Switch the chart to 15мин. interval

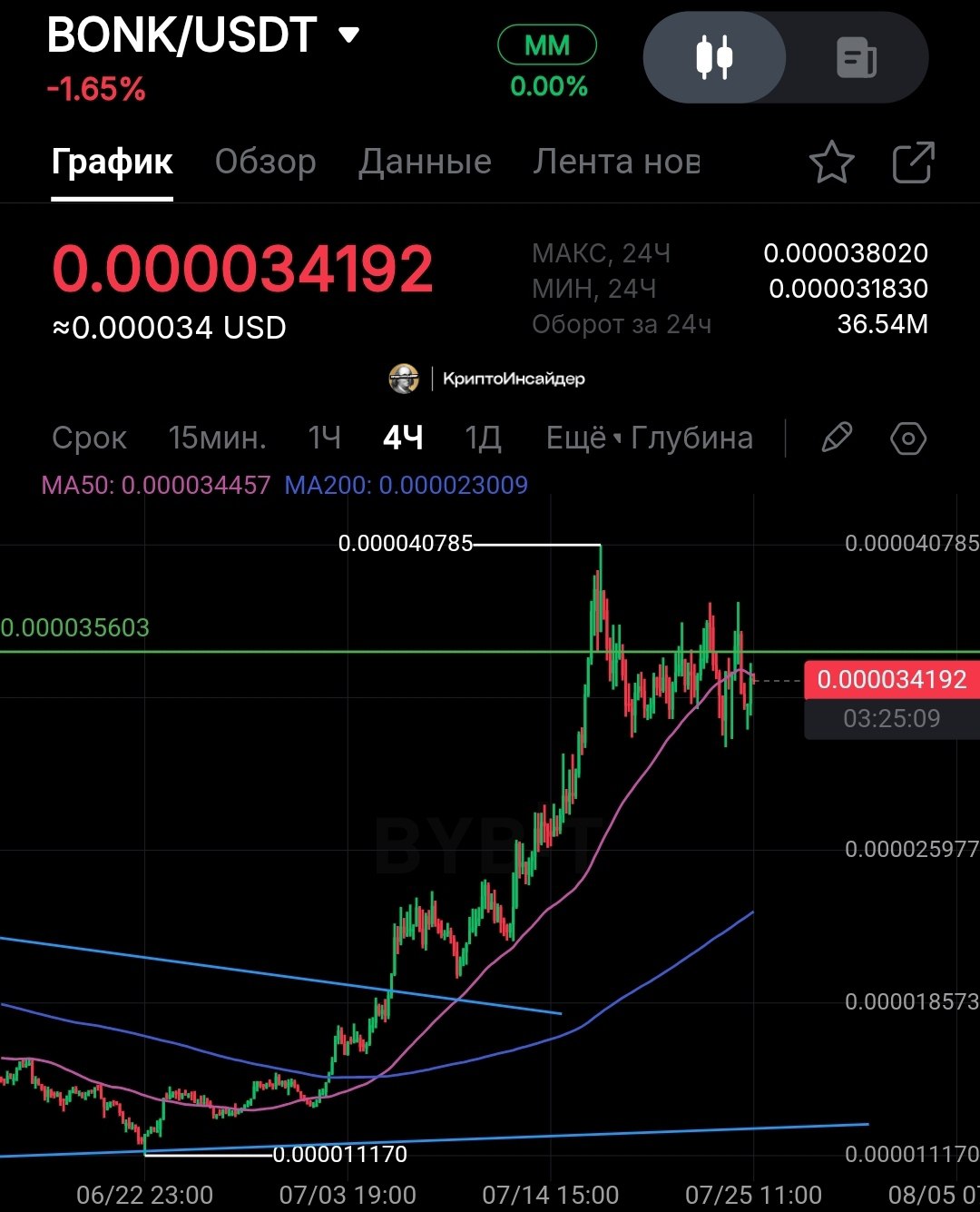(x=217, y=438)
